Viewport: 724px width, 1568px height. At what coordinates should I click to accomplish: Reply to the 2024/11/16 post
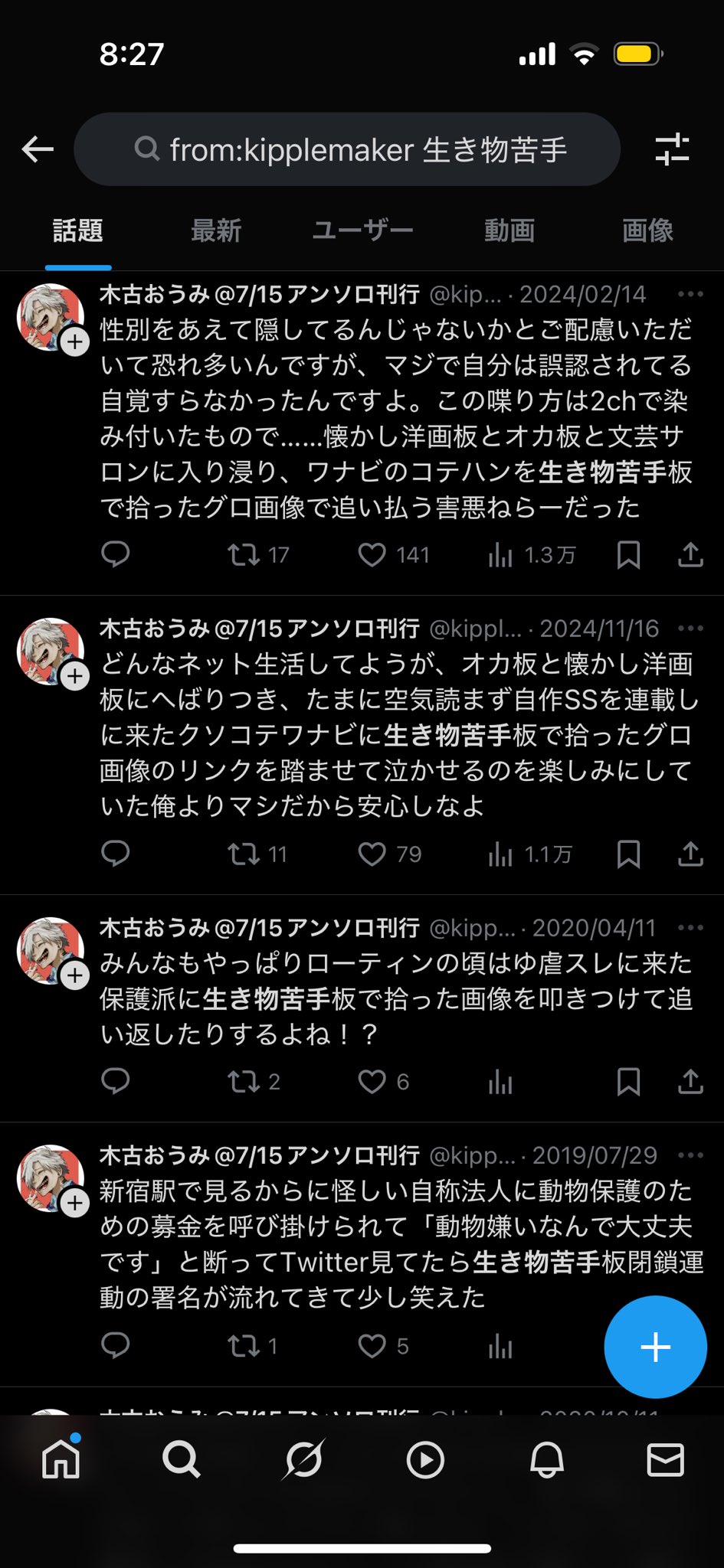(x=116, y=854)
